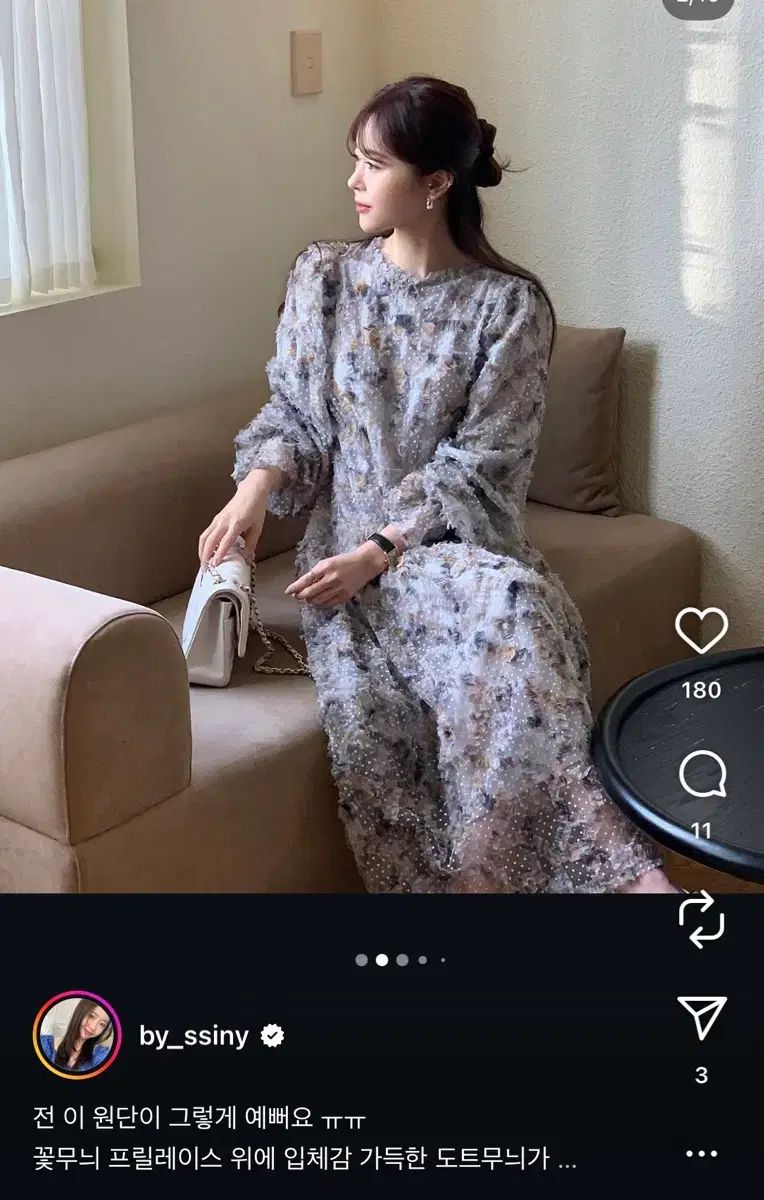Open the comments on this post
This screenshot has height=1200, width=764.
(x=701, y=774)
